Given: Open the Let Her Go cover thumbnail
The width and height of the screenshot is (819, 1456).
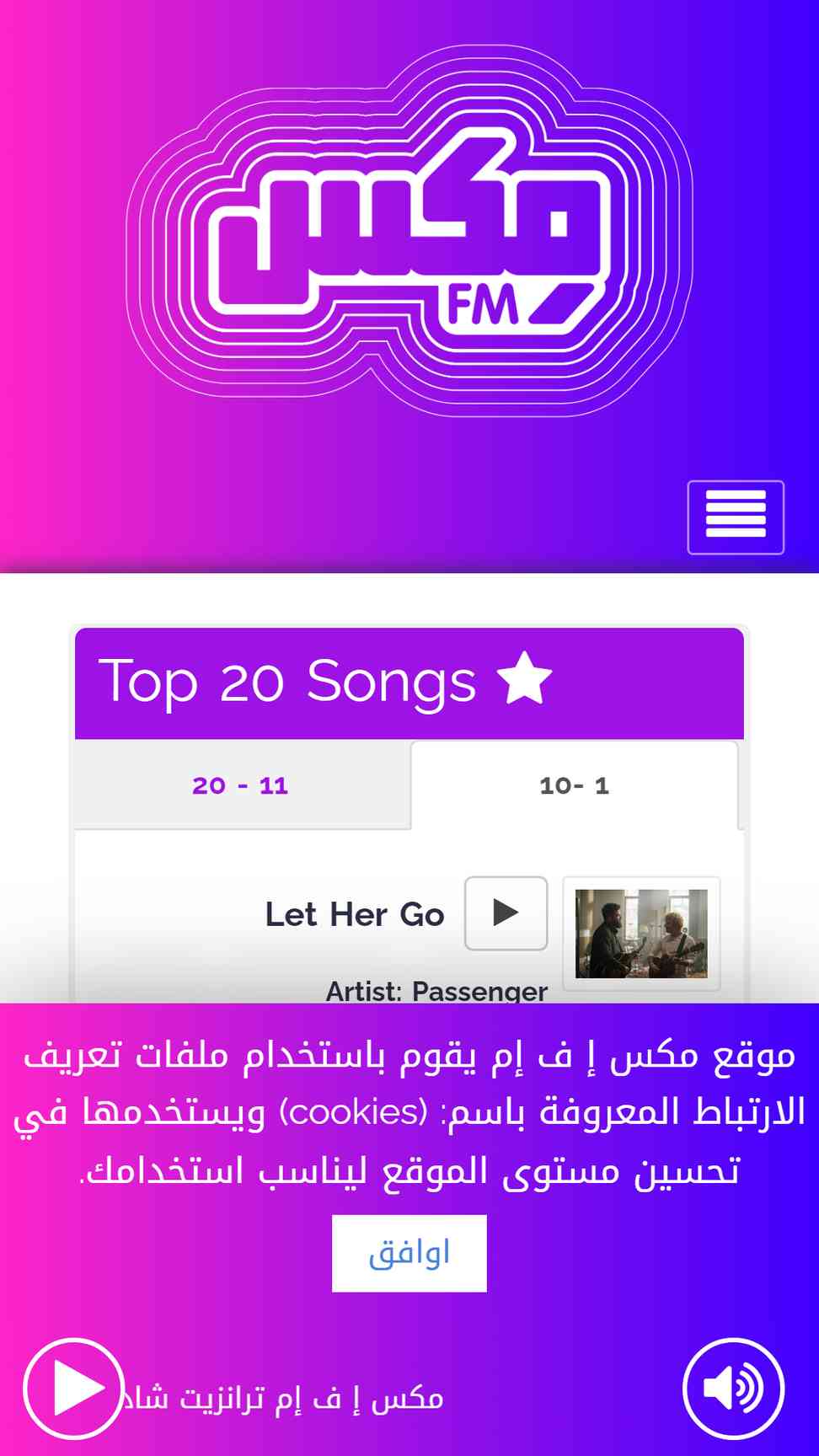Looking at the screenshot, I should point(641,934).
